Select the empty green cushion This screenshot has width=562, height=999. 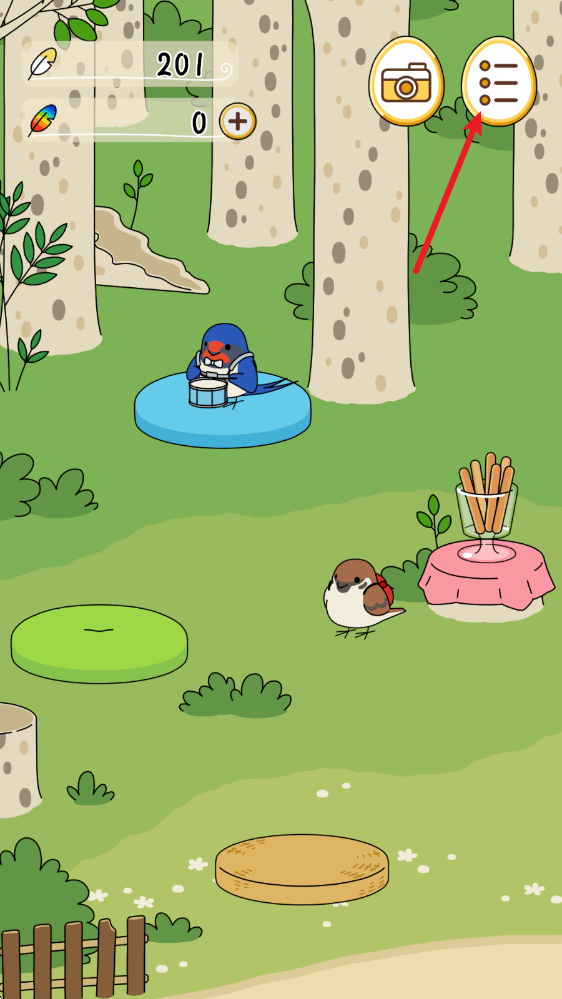(99, 643)
